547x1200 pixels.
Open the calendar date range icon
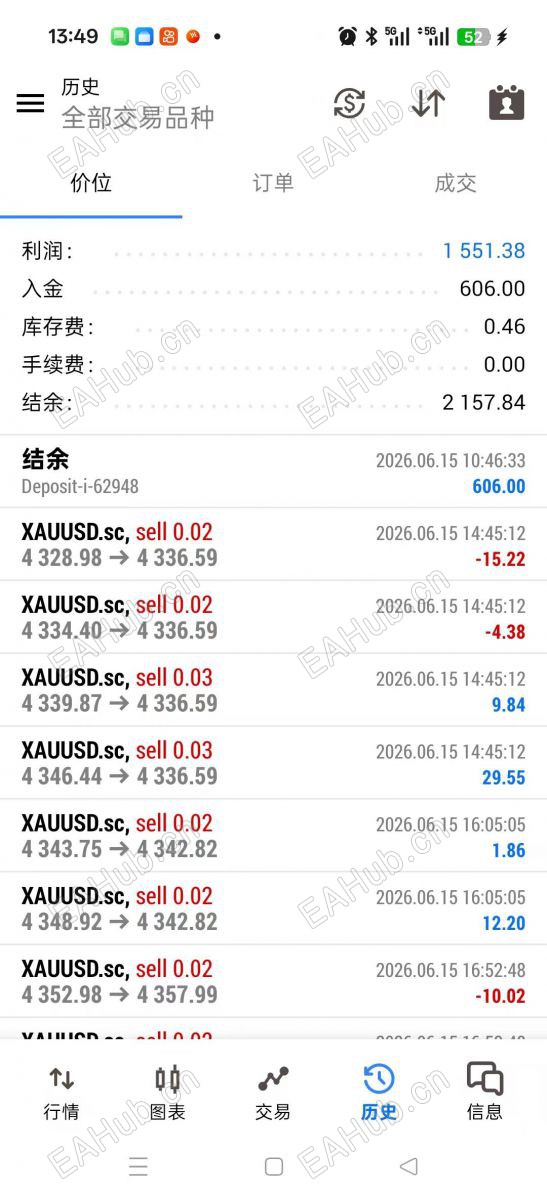(x=506, y=103)
